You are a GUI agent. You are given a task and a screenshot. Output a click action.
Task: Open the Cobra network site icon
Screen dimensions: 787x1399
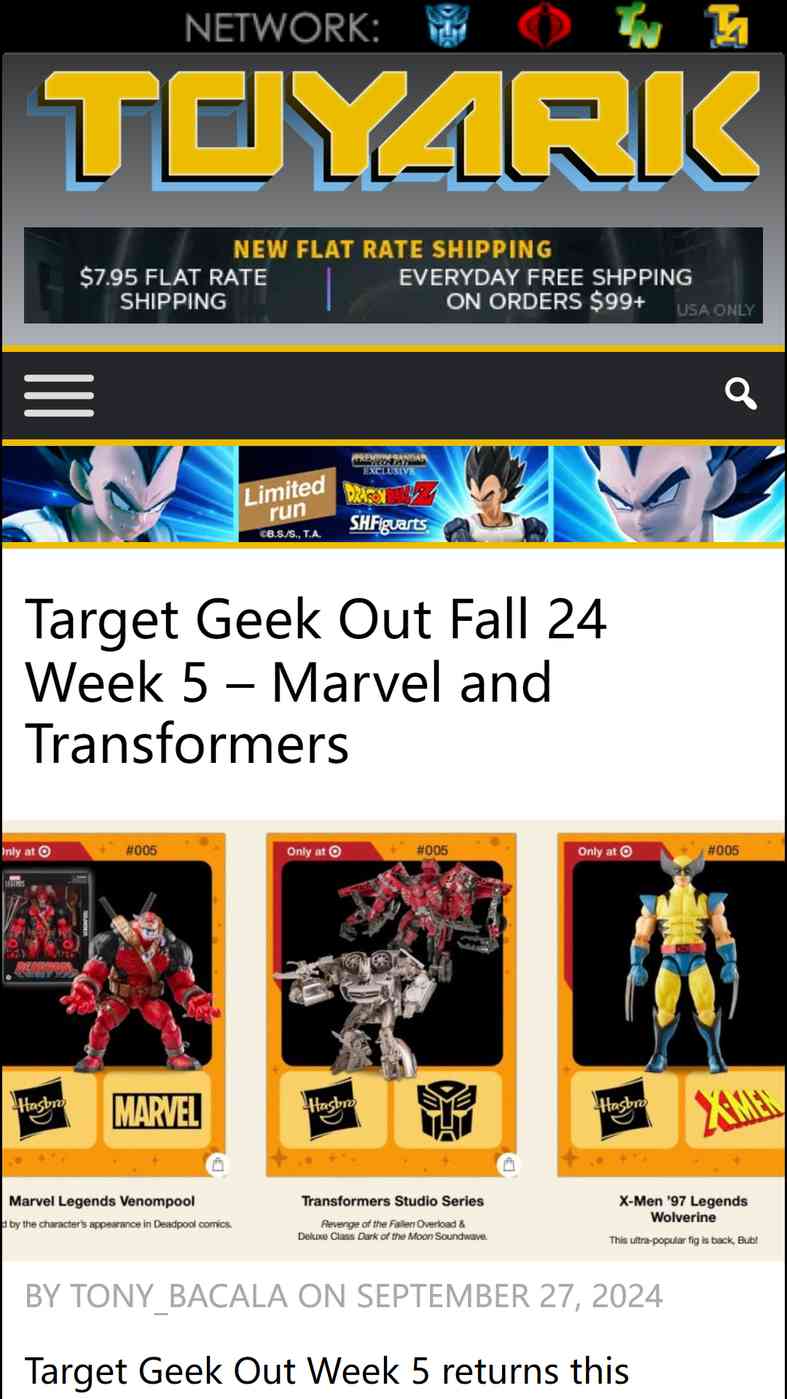click(544, 27)
